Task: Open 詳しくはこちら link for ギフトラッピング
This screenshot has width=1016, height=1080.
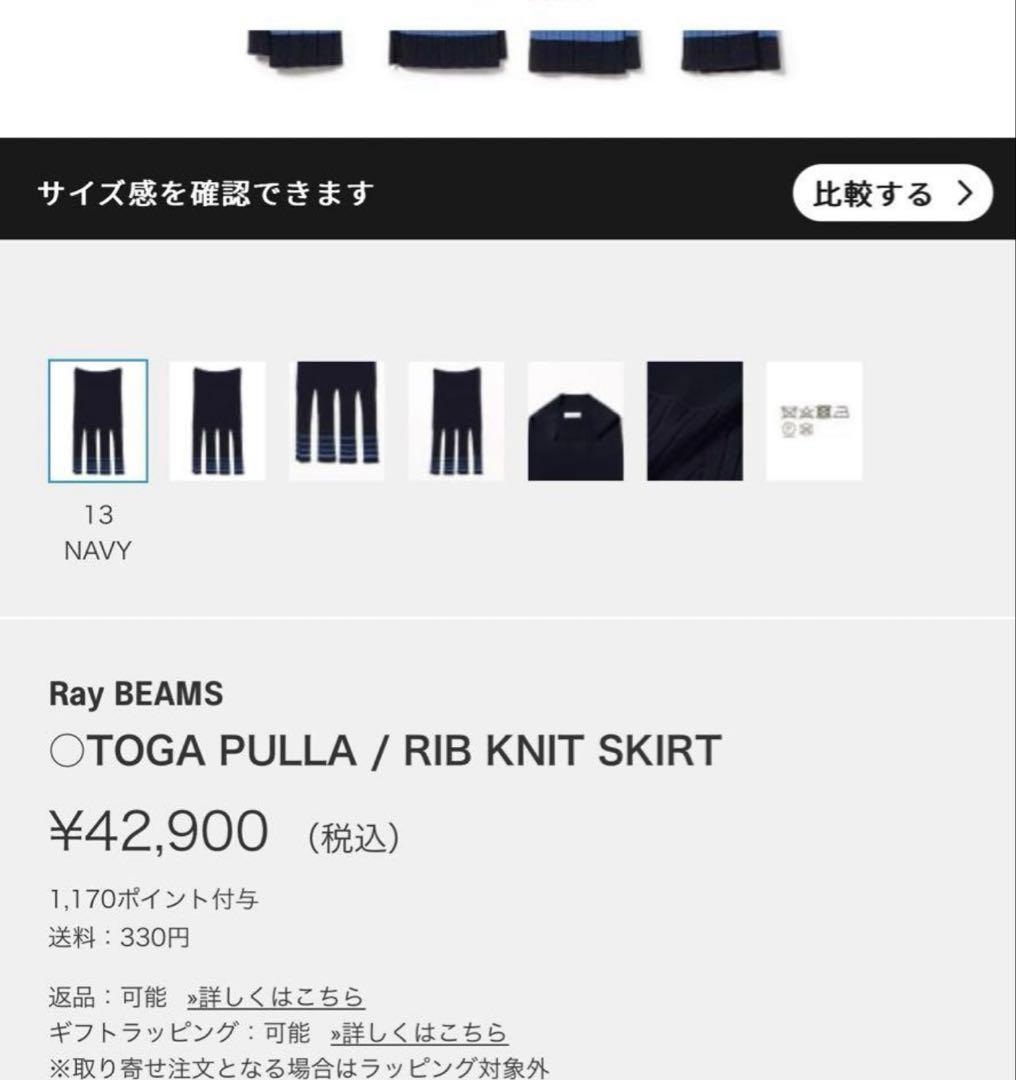Action: pos(419,1032)
